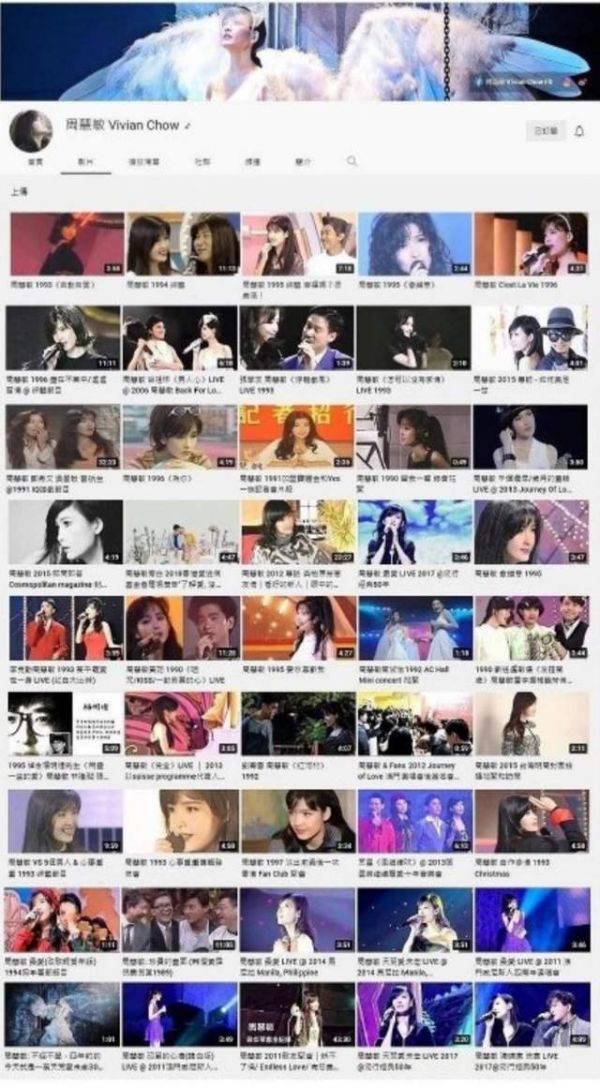The height and width of the screenshot is (1088, 600).
Task: Open the notification bell for Vivian Chow
Action: pos(578,131)
